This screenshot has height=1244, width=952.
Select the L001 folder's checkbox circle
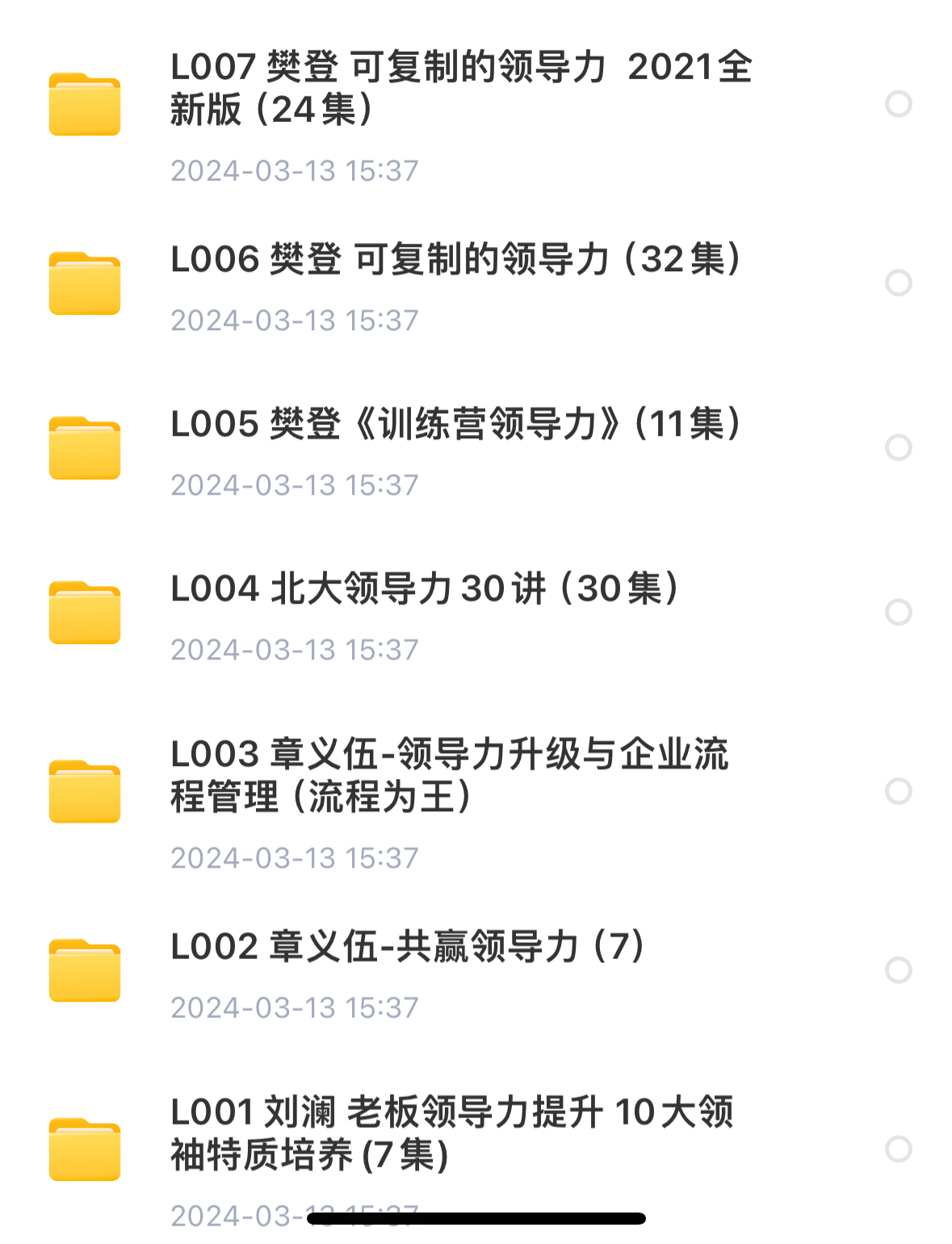tap(898, 1149)
